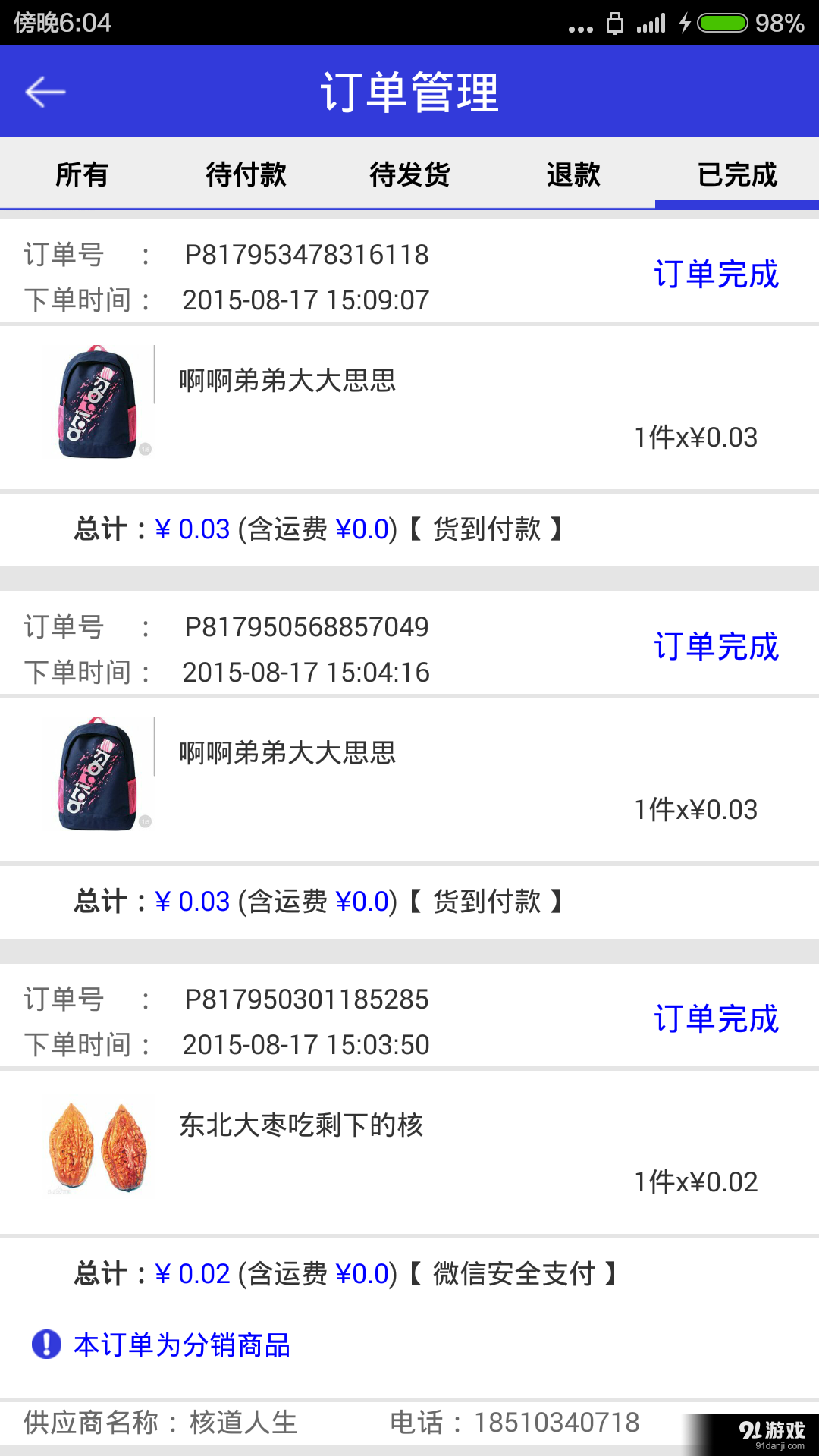Tap 订单完成 on order P817950301185285
Viewport: 819px width, 1456px height.
(x=716, y=1020)
